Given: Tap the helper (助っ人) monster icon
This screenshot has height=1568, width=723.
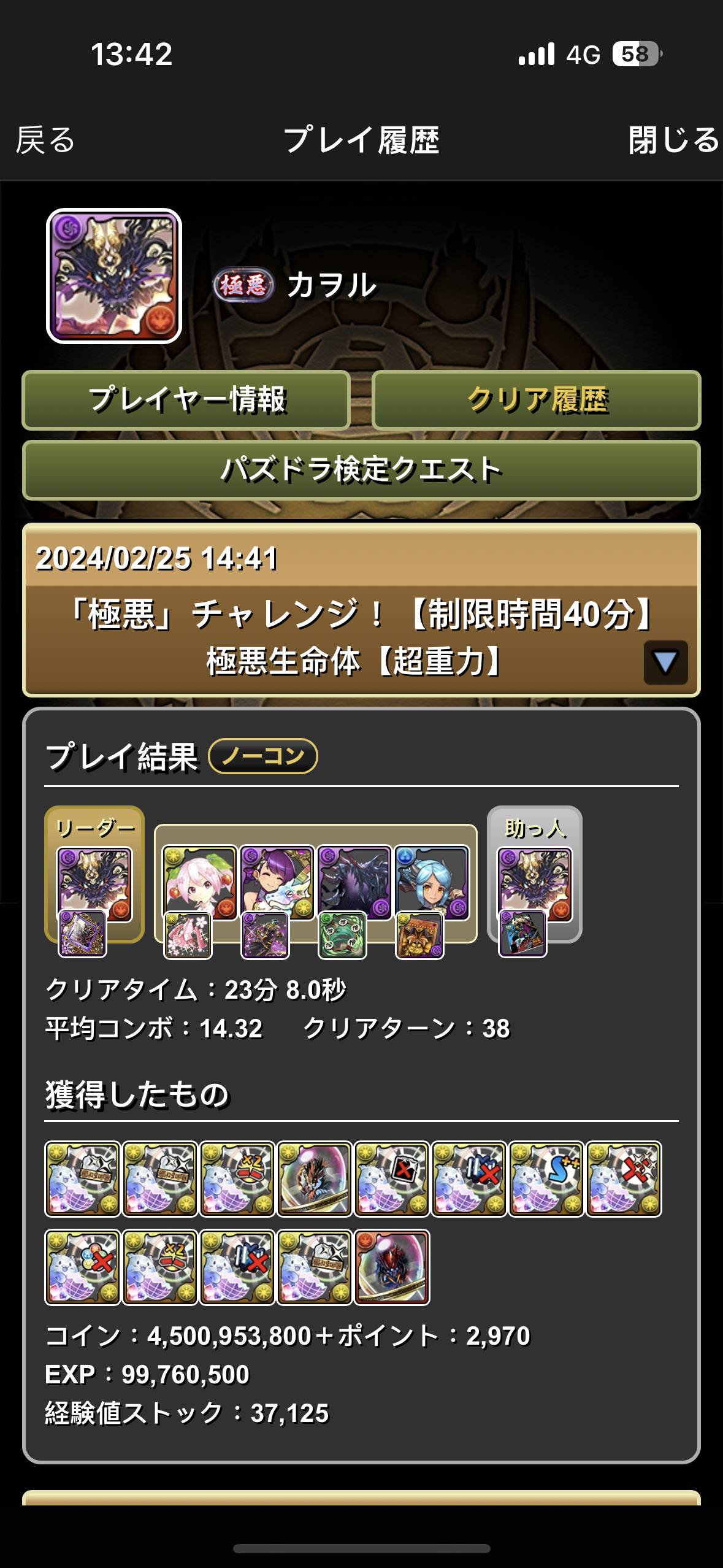Looking at the screenshot, I should (x=535, y=884).
